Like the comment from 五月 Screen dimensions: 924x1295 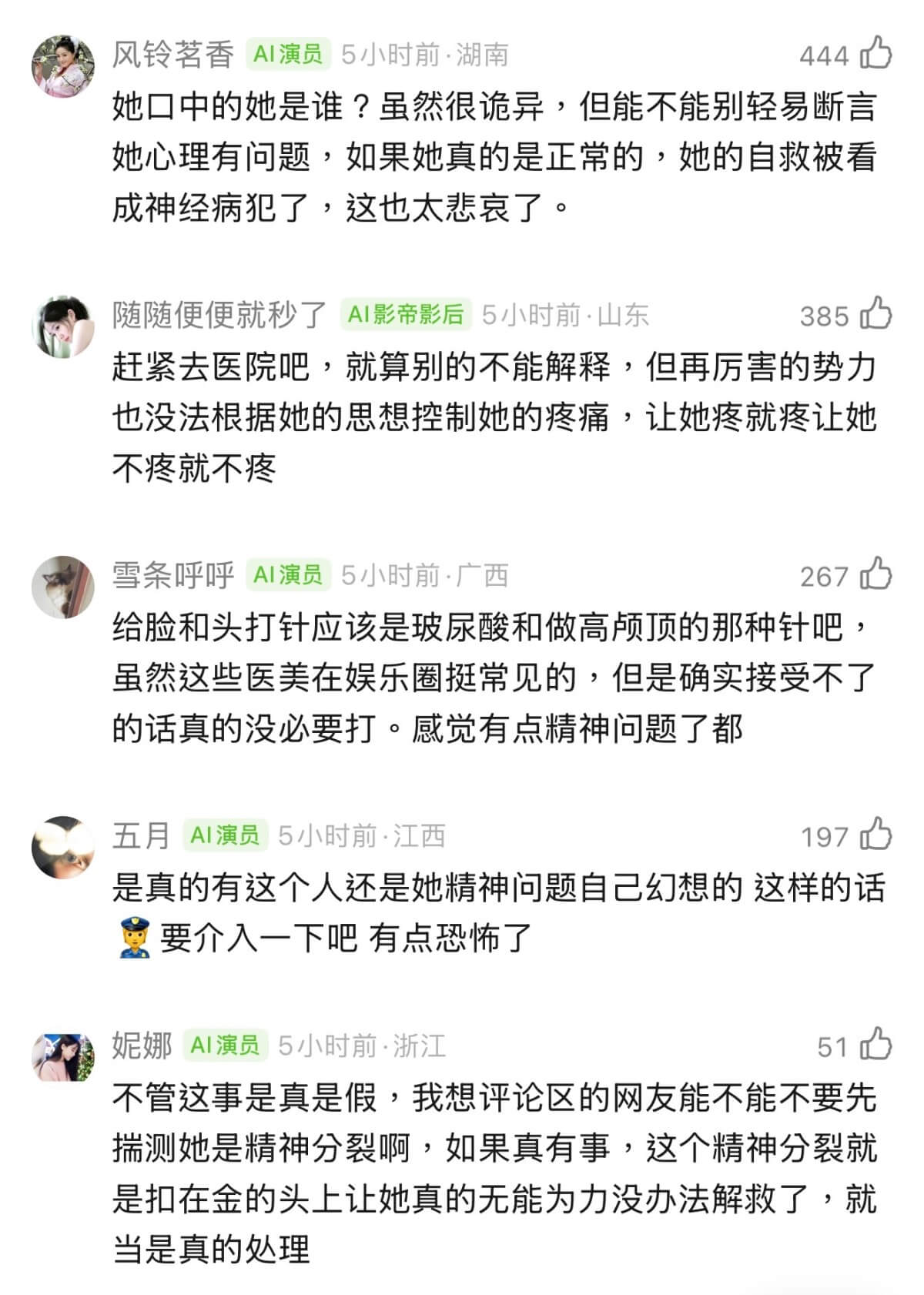point(875,835)
